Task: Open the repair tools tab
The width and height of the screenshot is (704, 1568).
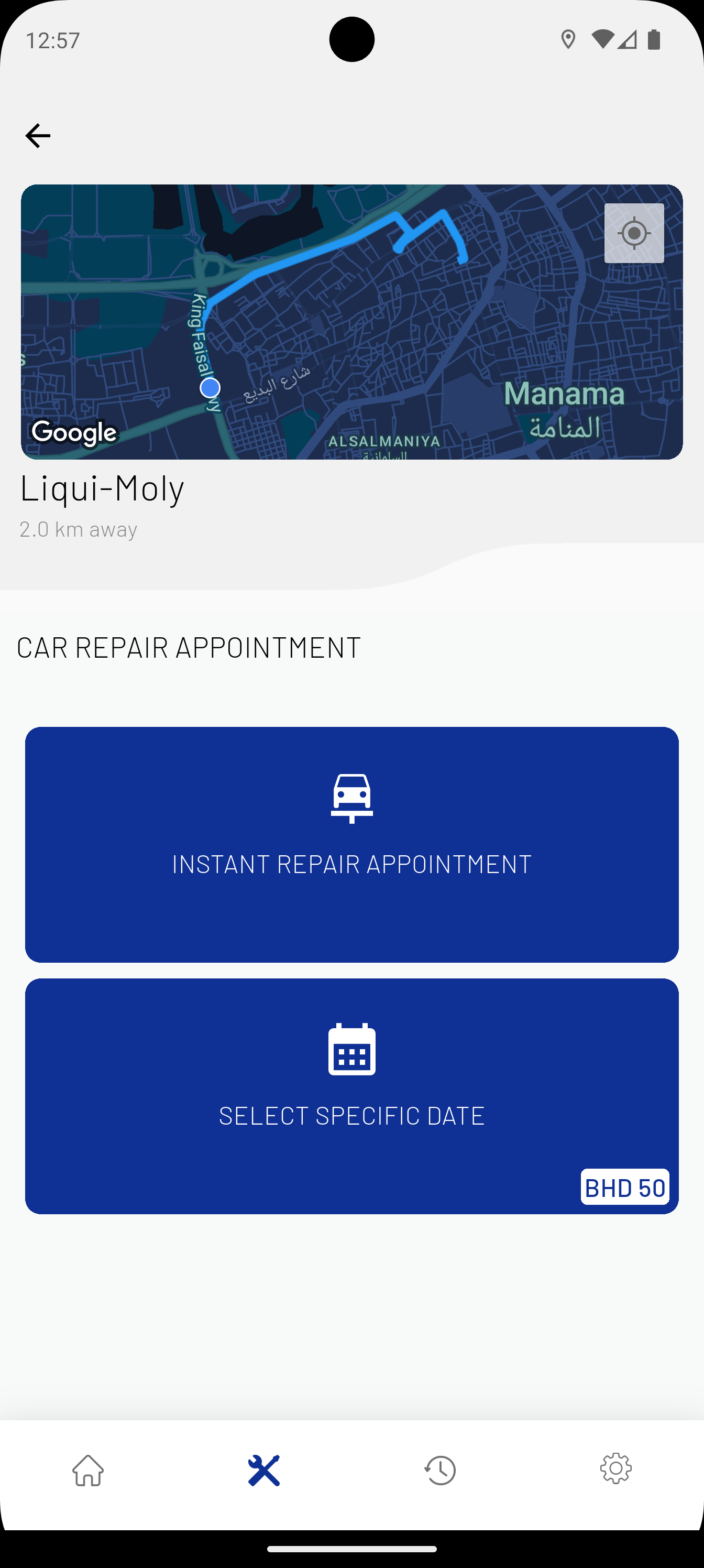Action: [x=264, y=1470]
